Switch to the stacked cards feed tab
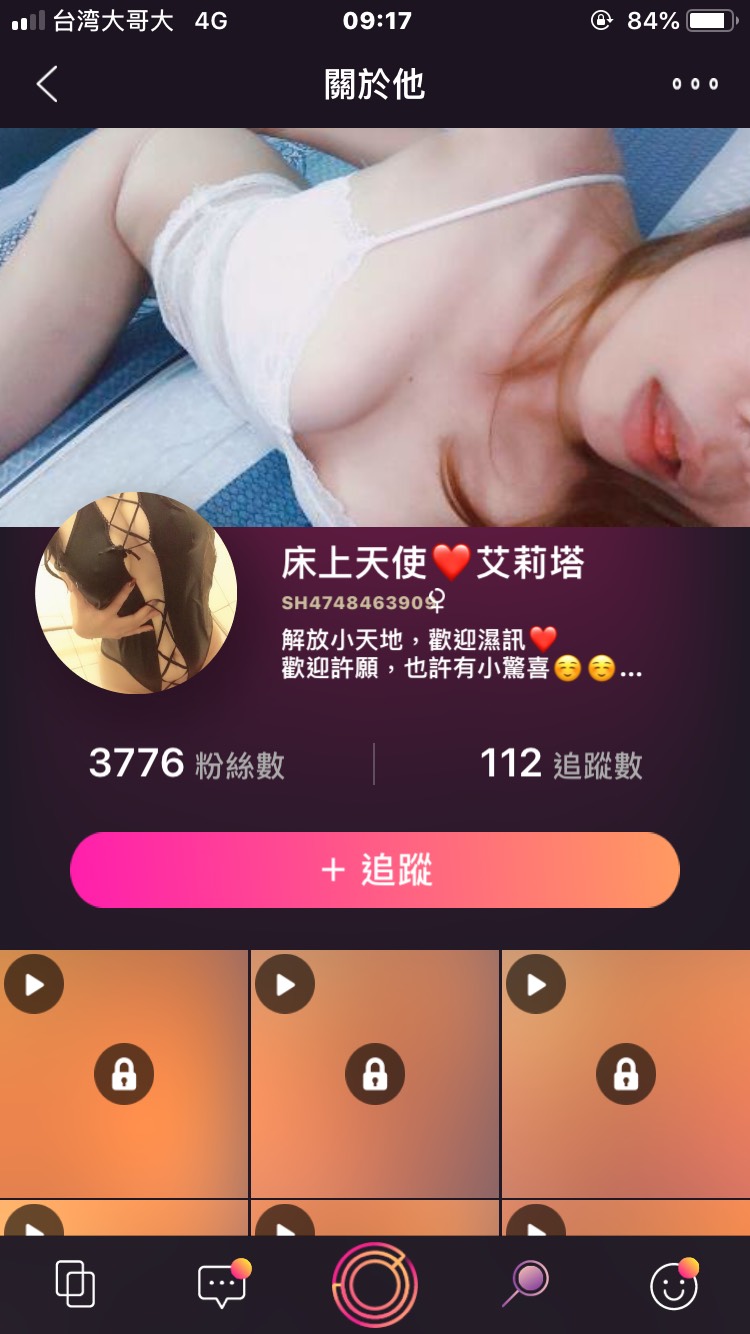Image resolution: width=750 pixels, height=1334 pixels. pyautogui.click(x=75, y=1284)
